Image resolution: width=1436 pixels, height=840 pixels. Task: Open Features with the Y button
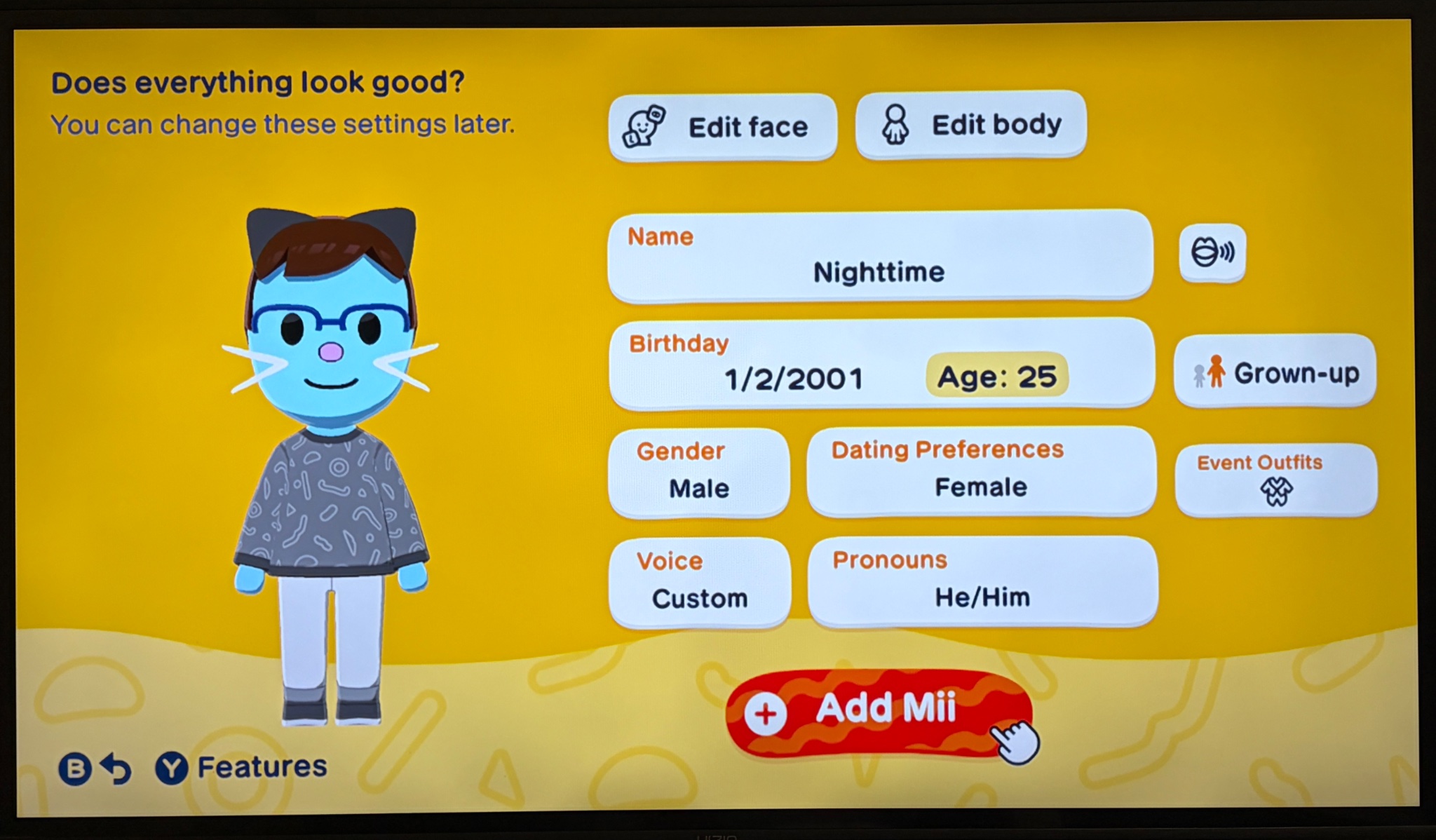(x=172, y=768)
